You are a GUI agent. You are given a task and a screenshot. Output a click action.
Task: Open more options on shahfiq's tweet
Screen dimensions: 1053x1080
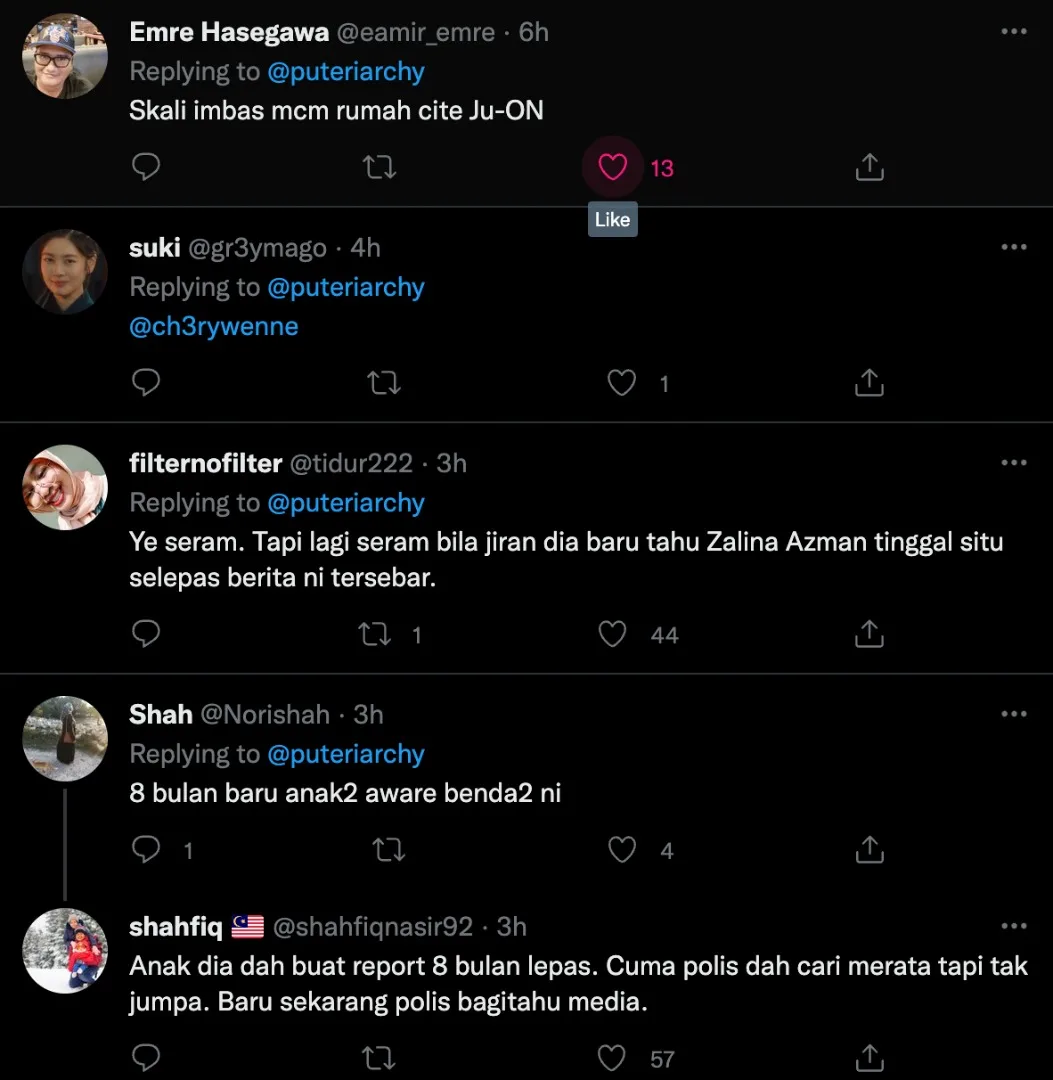pos(1013,926)
